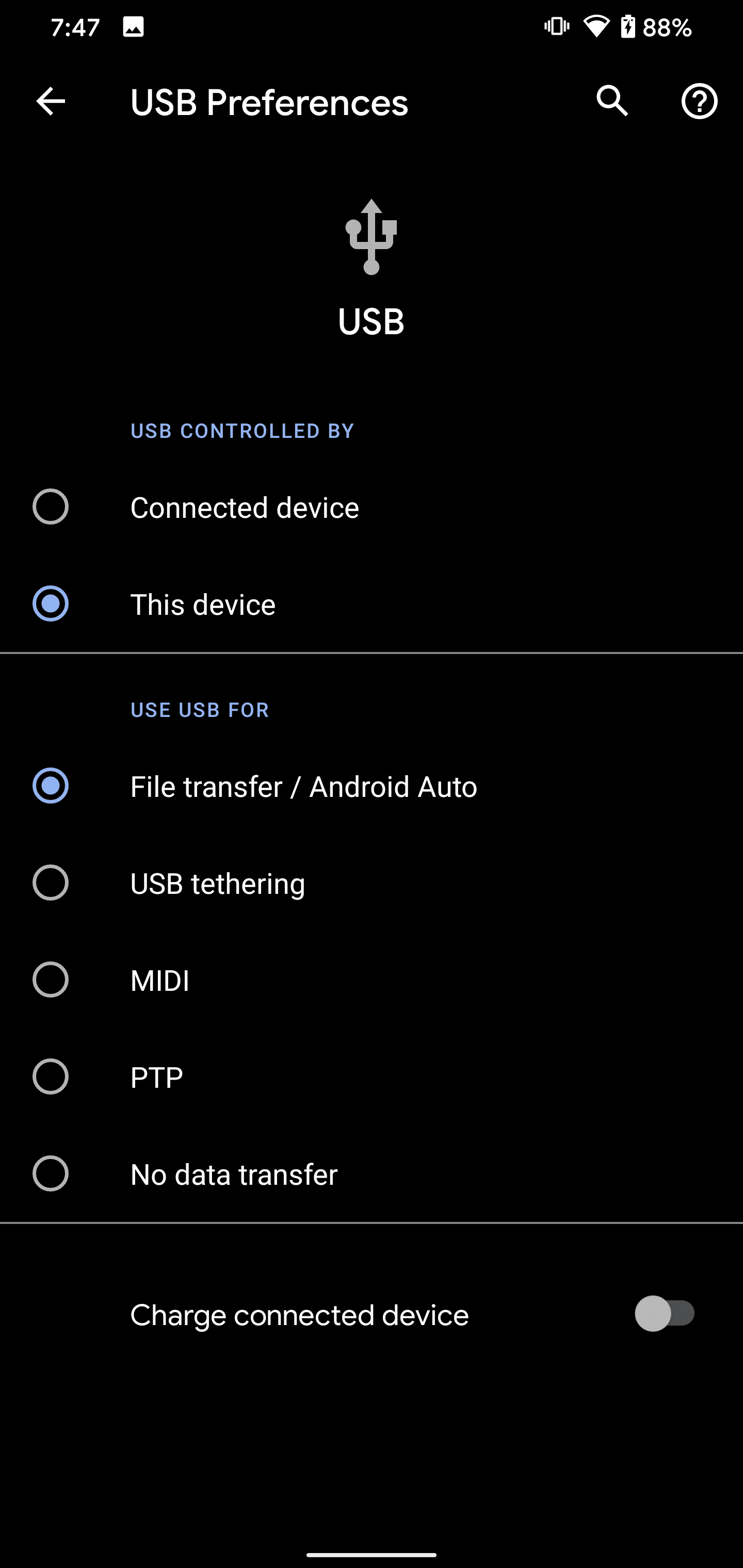
Task: Tap the clock showing 7:47
Action: (x=75, y=27)
